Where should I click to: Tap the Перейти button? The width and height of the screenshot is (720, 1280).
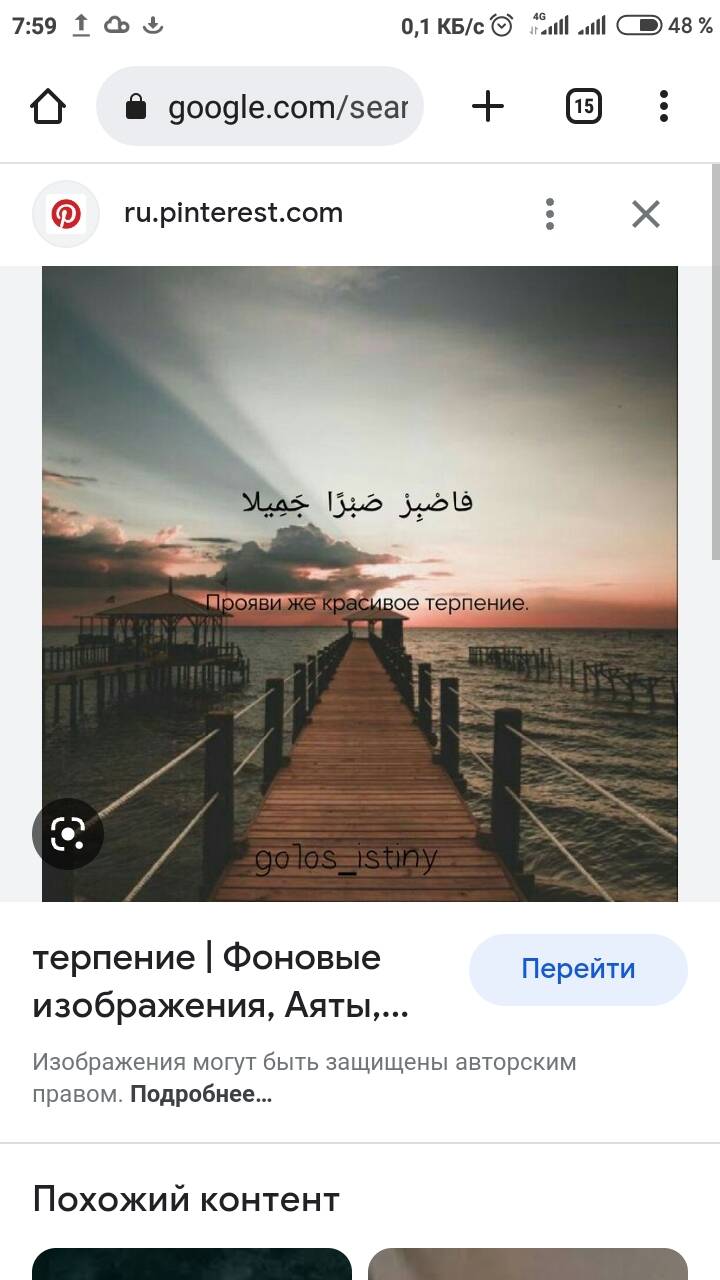pos(578,969)
